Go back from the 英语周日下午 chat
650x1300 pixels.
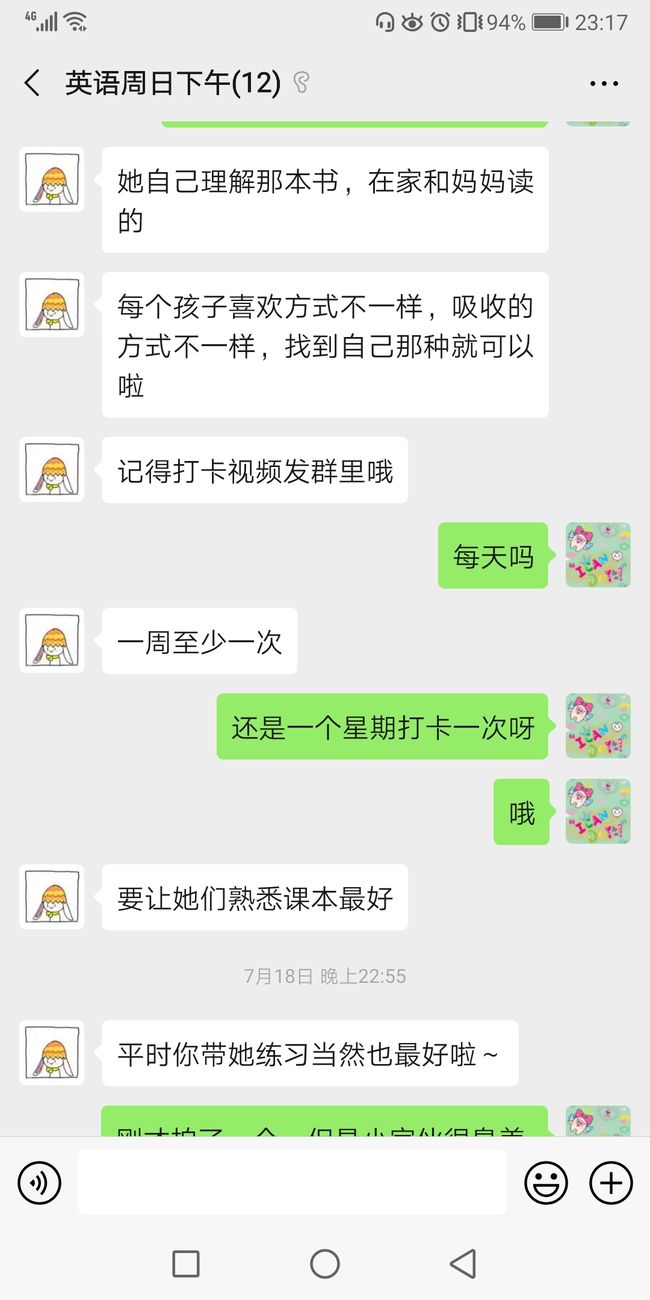coord(32,83)
